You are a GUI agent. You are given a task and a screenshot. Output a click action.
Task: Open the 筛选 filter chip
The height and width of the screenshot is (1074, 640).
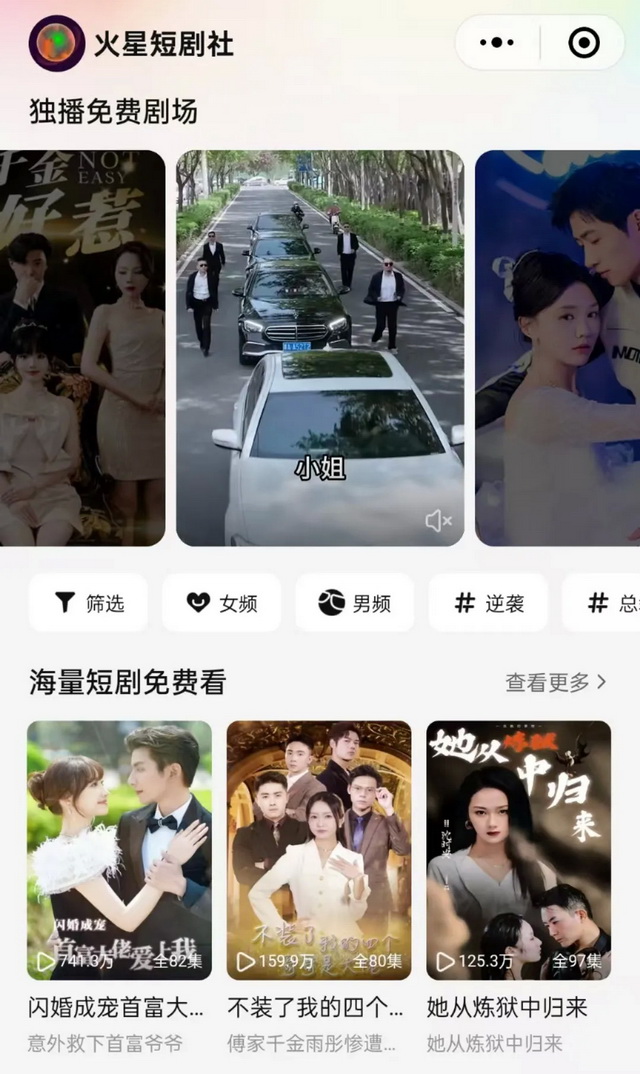click(88, 602)
